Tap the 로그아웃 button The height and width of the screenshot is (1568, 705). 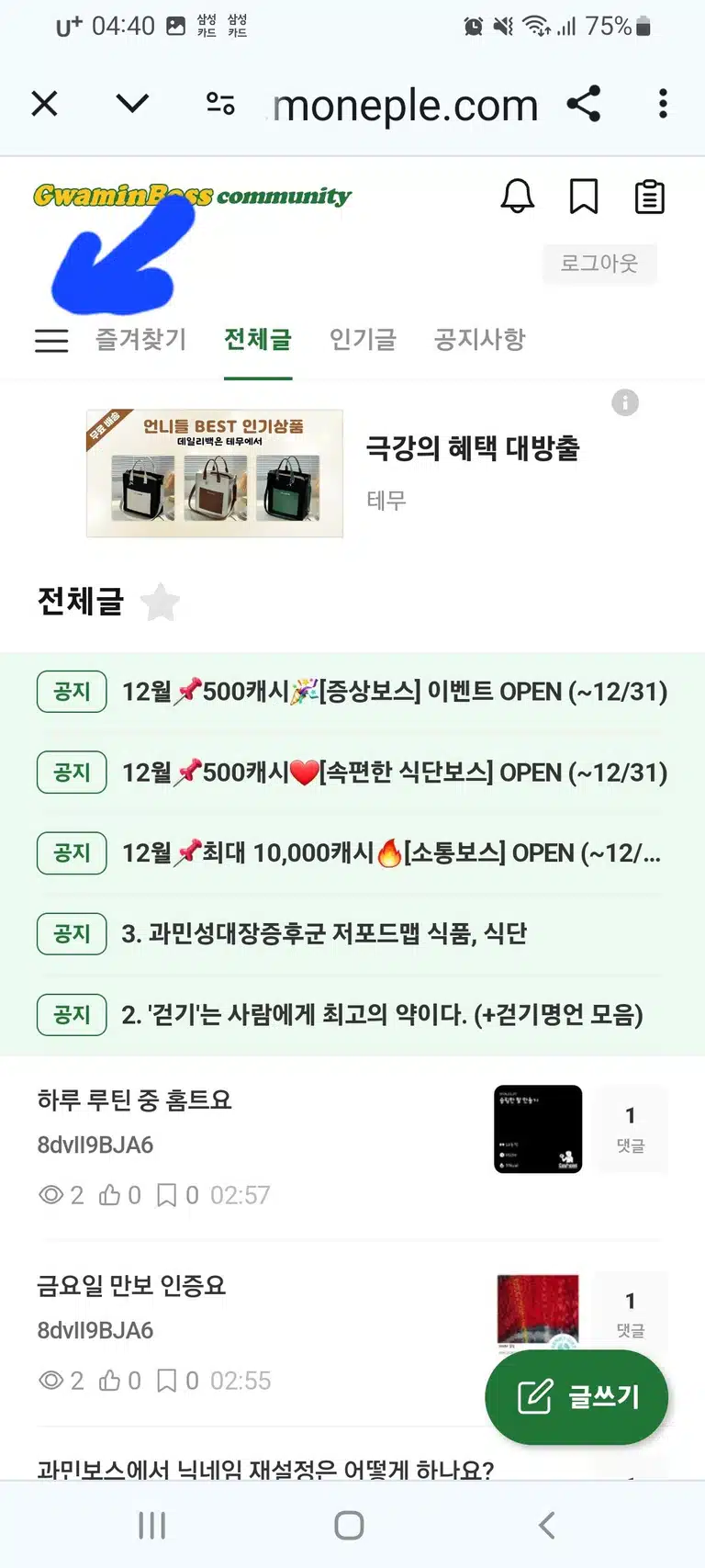click(x=599, y=264)
